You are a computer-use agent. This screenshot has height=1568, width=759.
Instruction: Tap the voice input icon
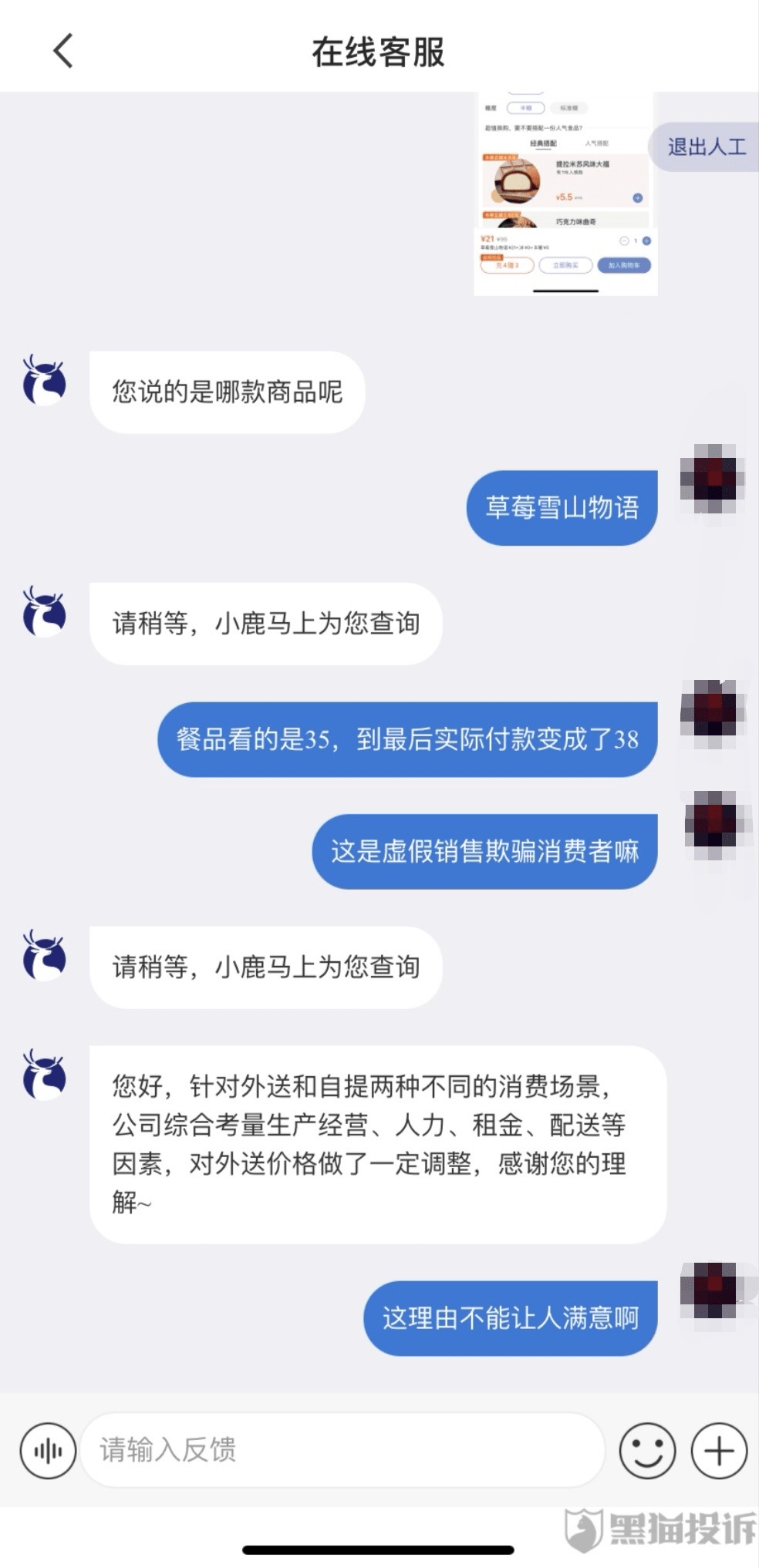(48, 1450)
